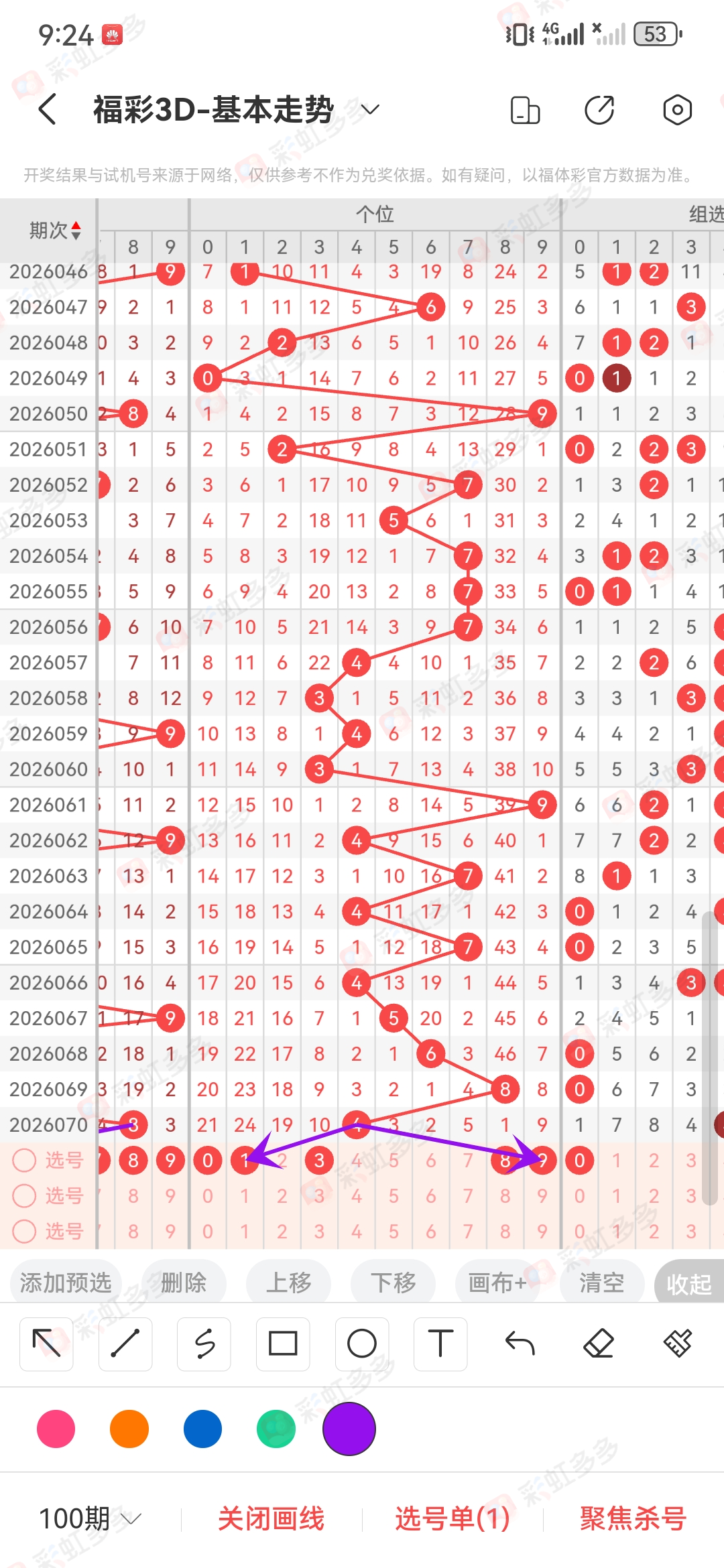724x1568 pixels.
Task: Open the settings hexagon icon
Action: click(x=677, y=110)
